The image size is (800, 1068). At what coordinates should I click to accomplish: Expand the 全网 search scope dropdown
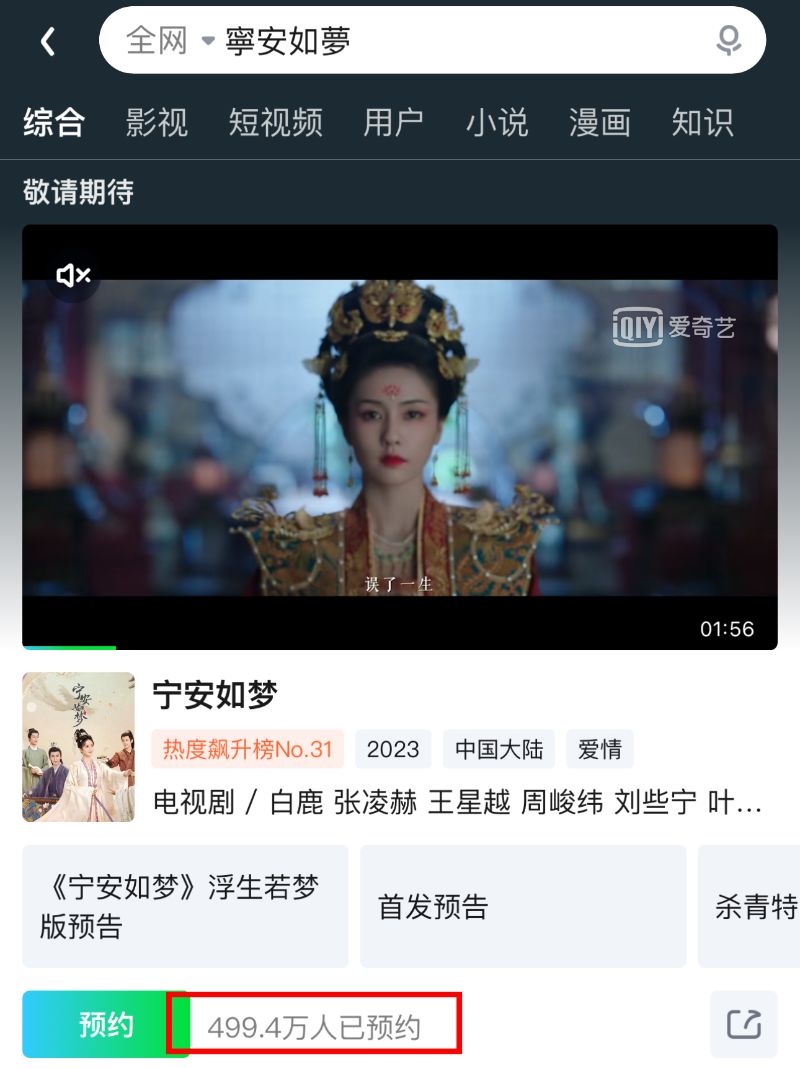[x=170, y=42]
